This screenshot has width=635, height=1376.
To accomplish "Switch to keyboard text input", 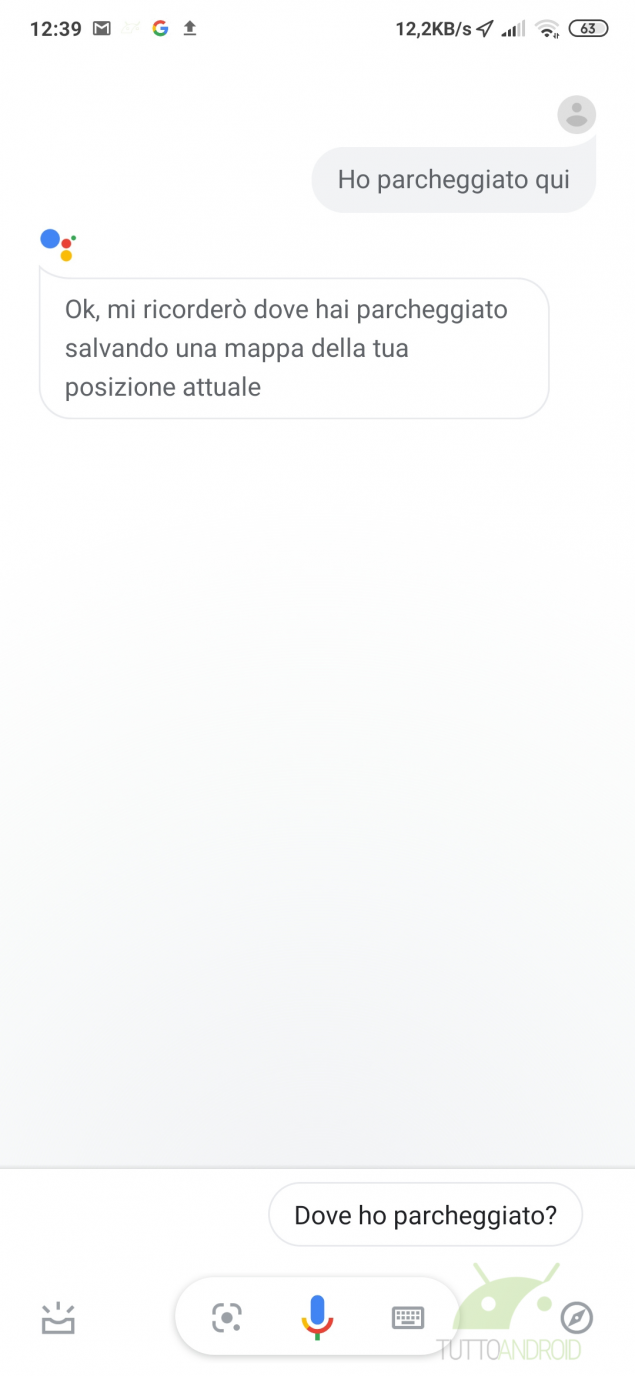I will pos(407,1317).
